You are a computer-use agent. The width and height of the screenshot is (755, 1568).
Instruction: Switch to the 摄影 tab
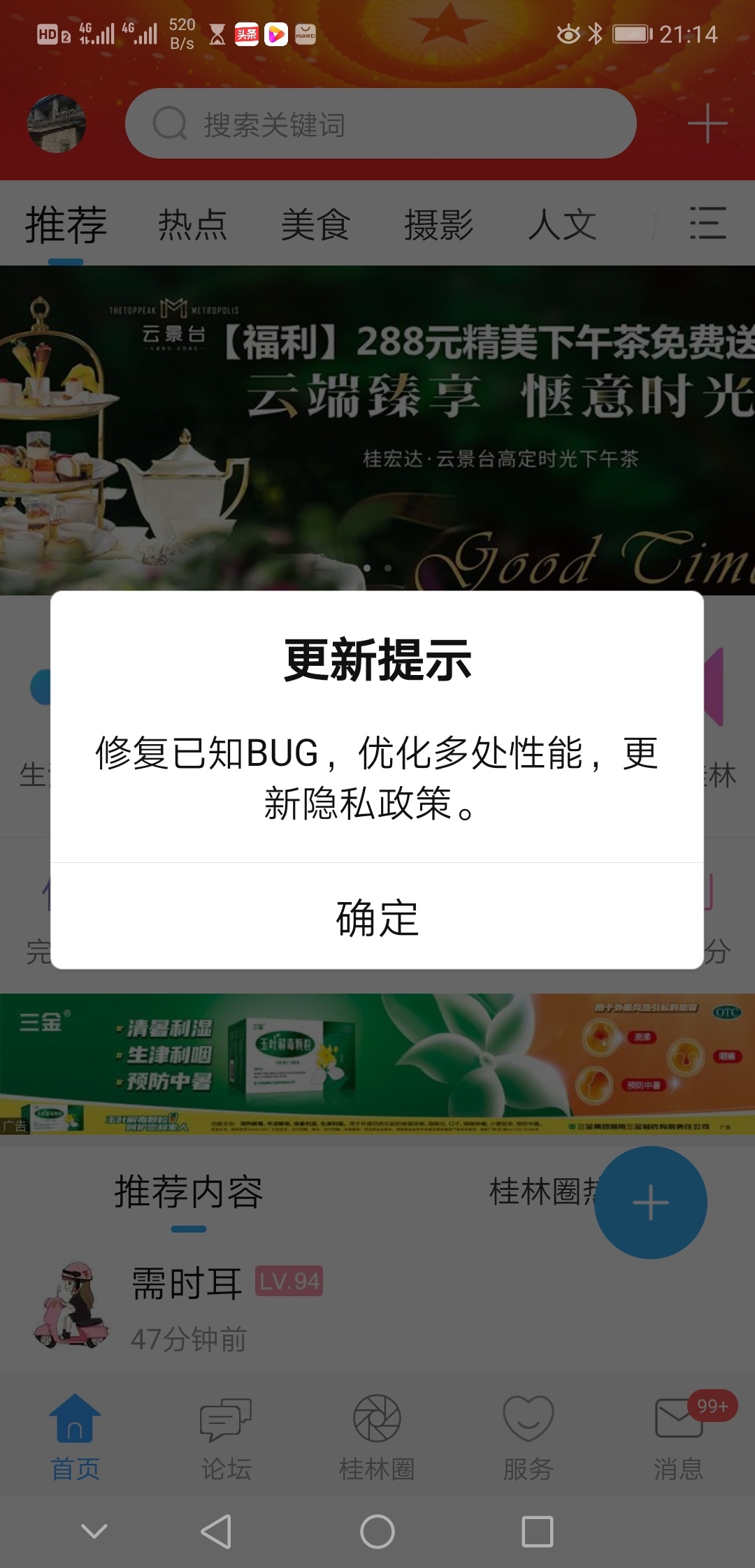[438, 225]
